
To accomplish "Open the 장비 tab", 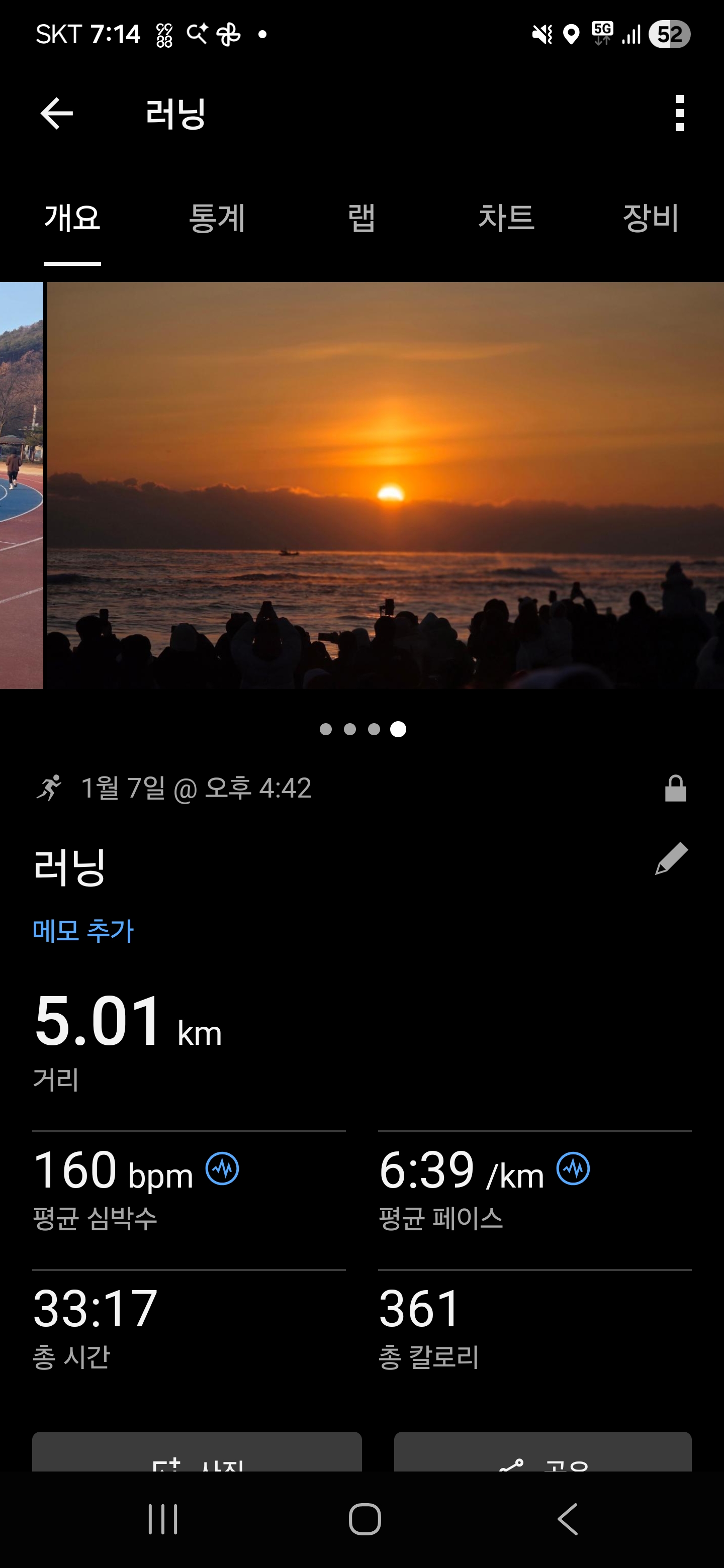I will click(x=651, y=219).
